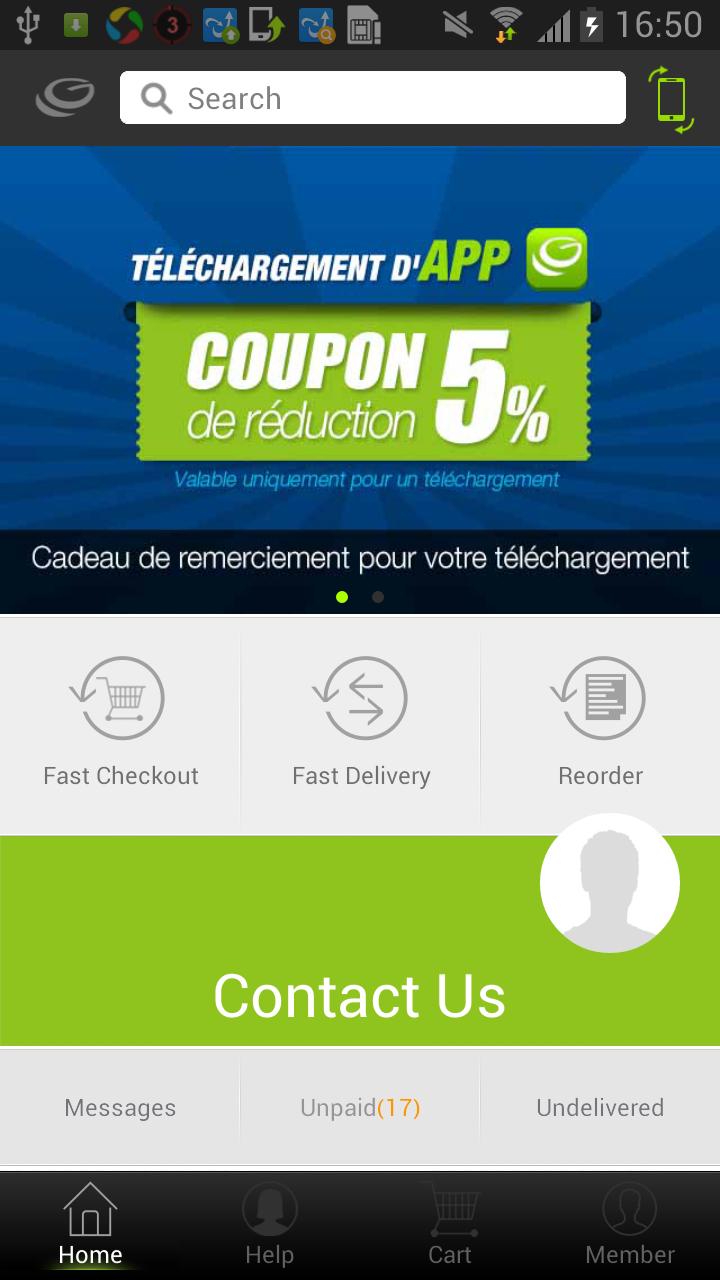This screenshot has width=720, height=1280.
Task: Switch to the Member tab
Action: 630,1225
